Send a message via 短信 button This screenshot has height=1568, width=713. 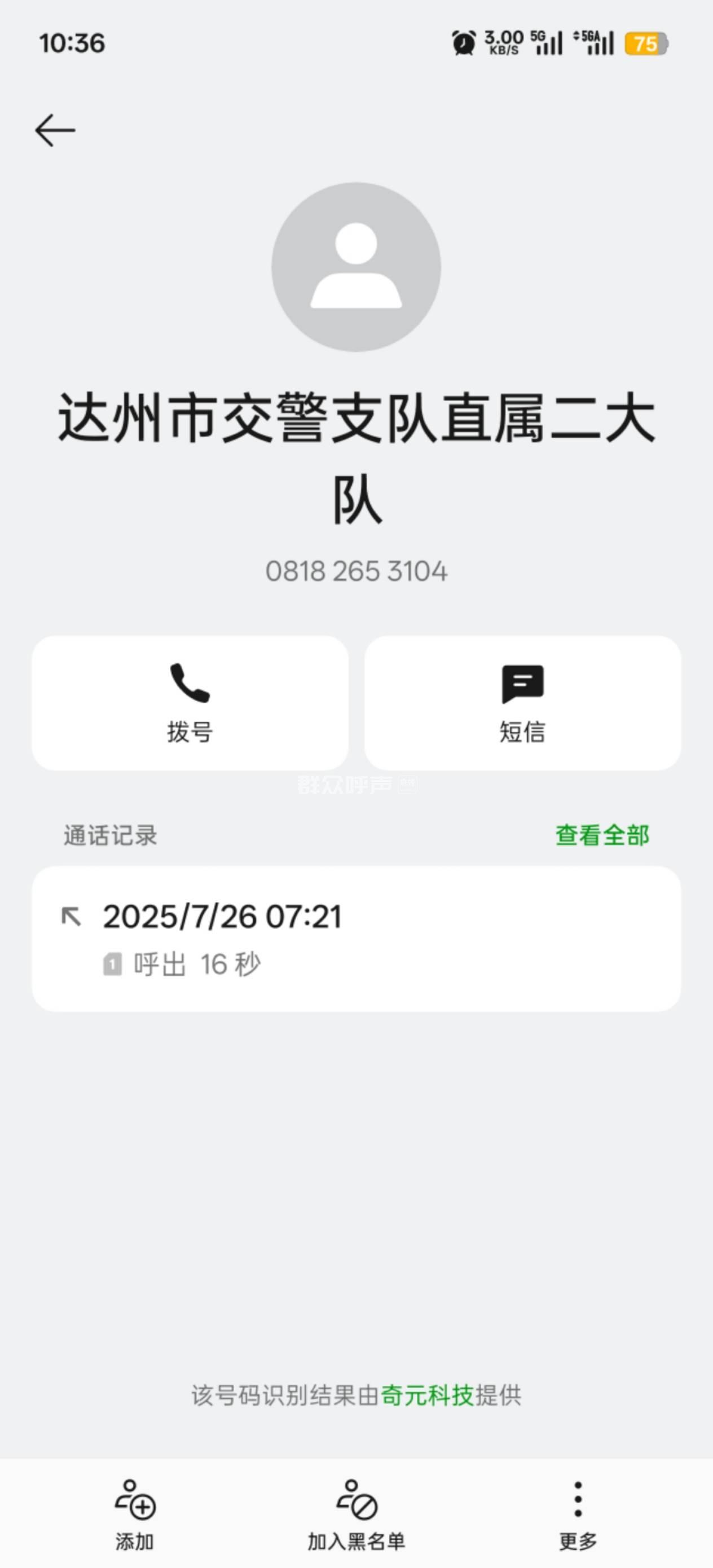(x=522, y=703)
